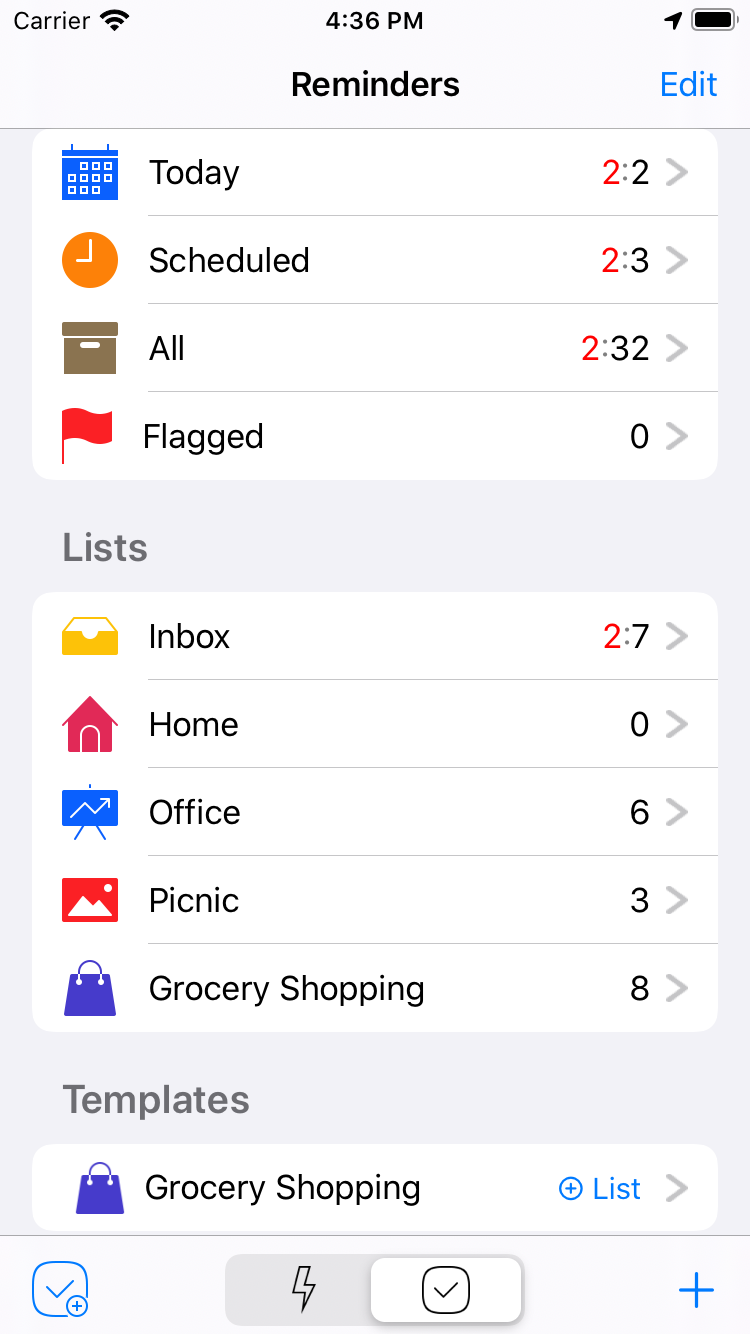
Task: Select the checkmark segment
Action: (x=446, y=1290)
